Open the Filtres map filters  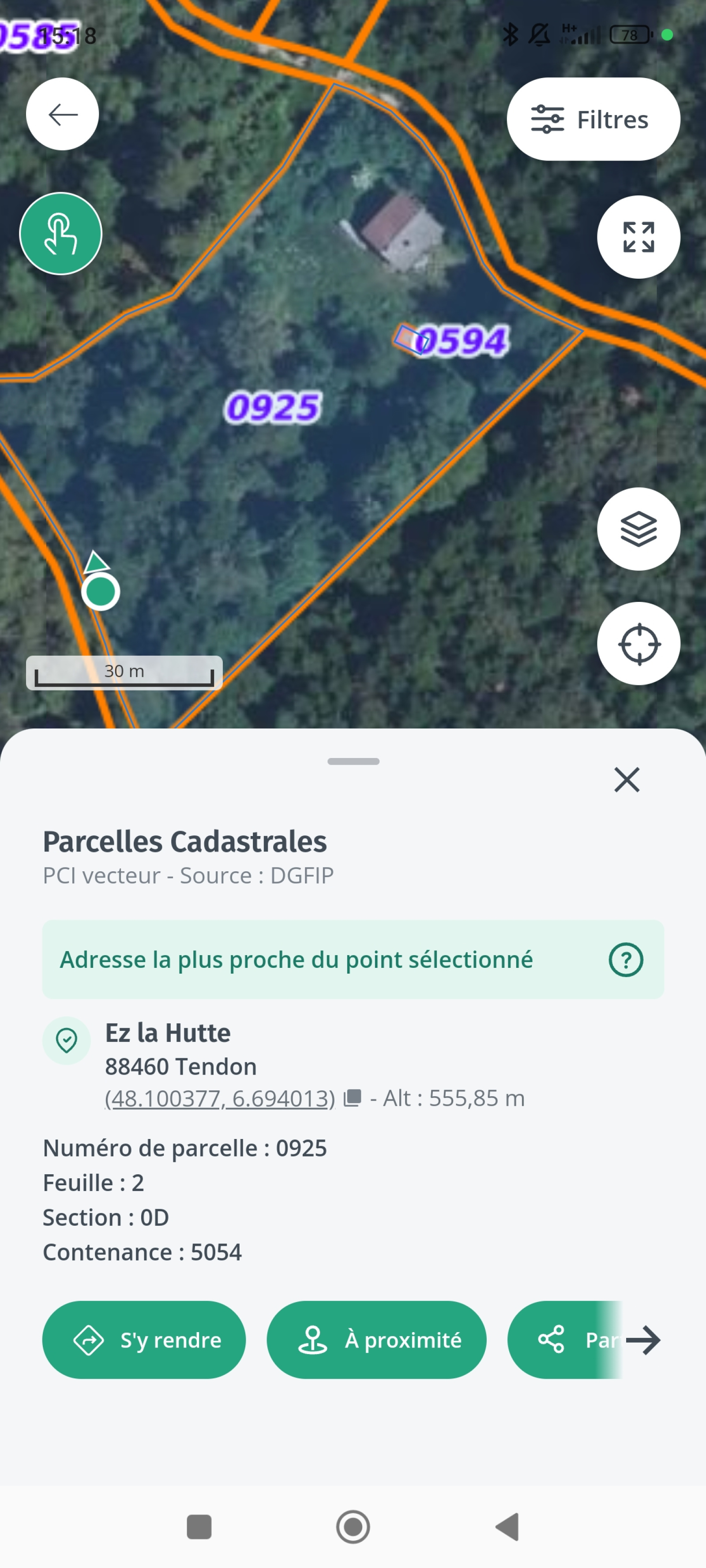click(593, 119)
